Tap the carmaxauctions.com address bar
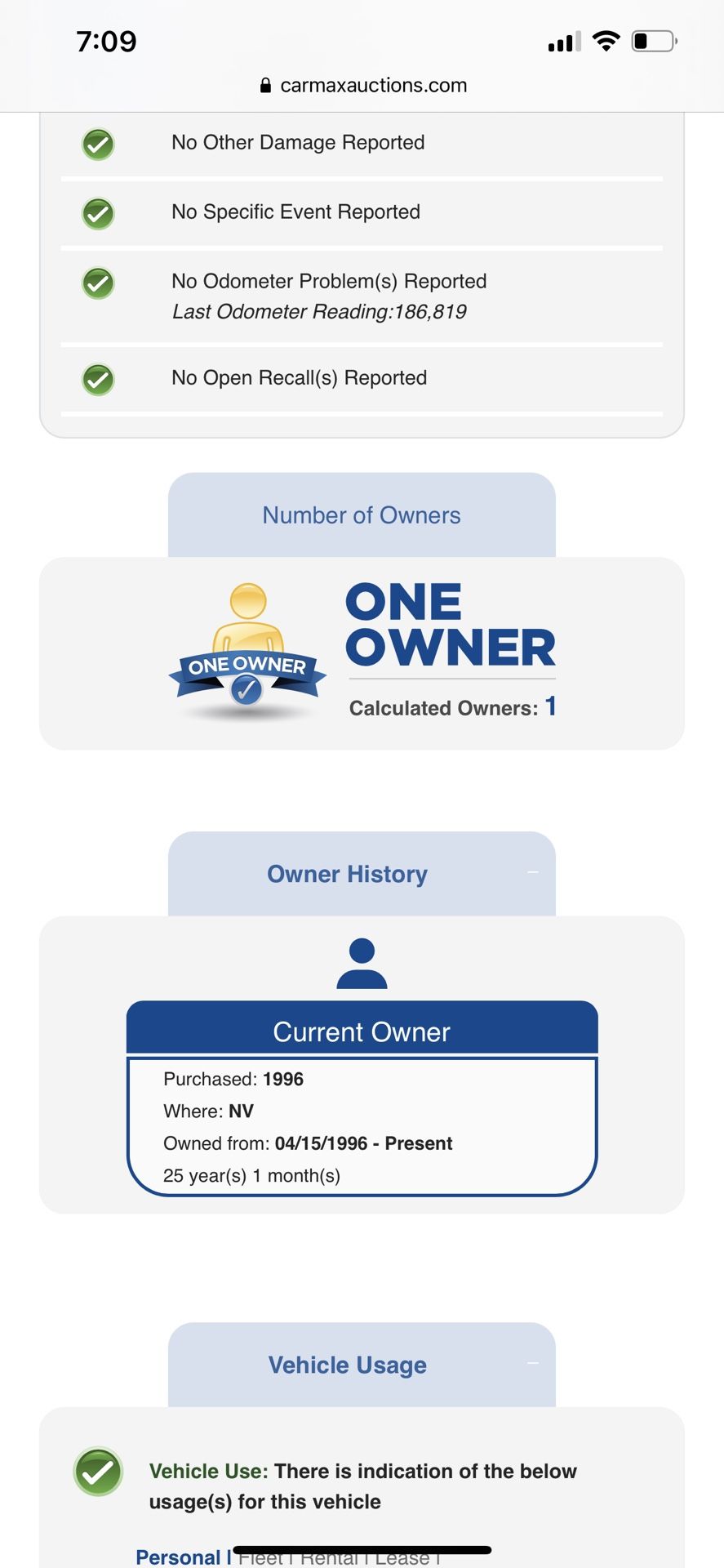This screenshot has height=1568, width=724. pyautogui.click(x=362, y=86)
